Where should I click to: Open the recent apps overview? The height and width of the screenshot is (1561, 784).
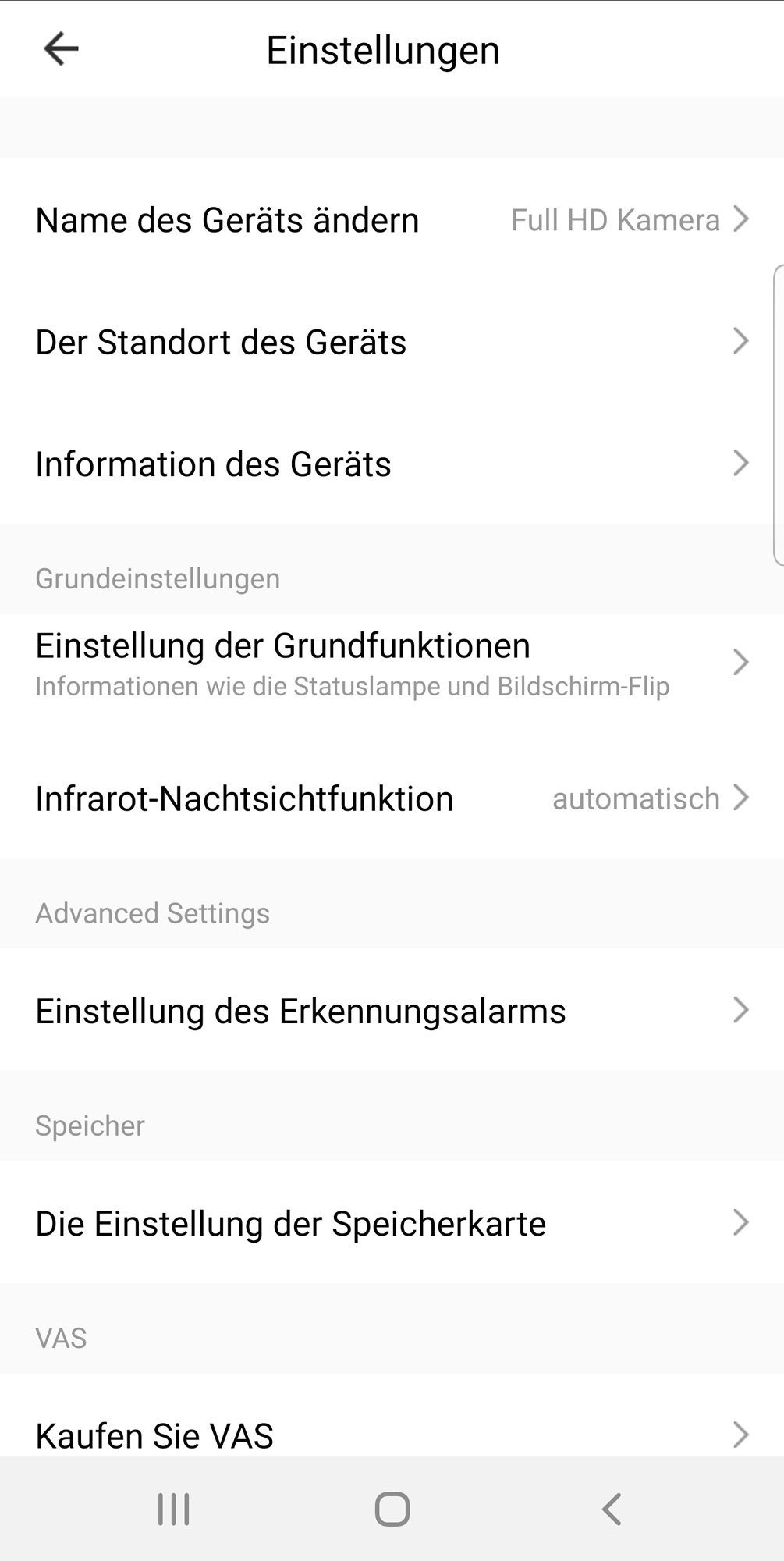(x=173, y=1509)
